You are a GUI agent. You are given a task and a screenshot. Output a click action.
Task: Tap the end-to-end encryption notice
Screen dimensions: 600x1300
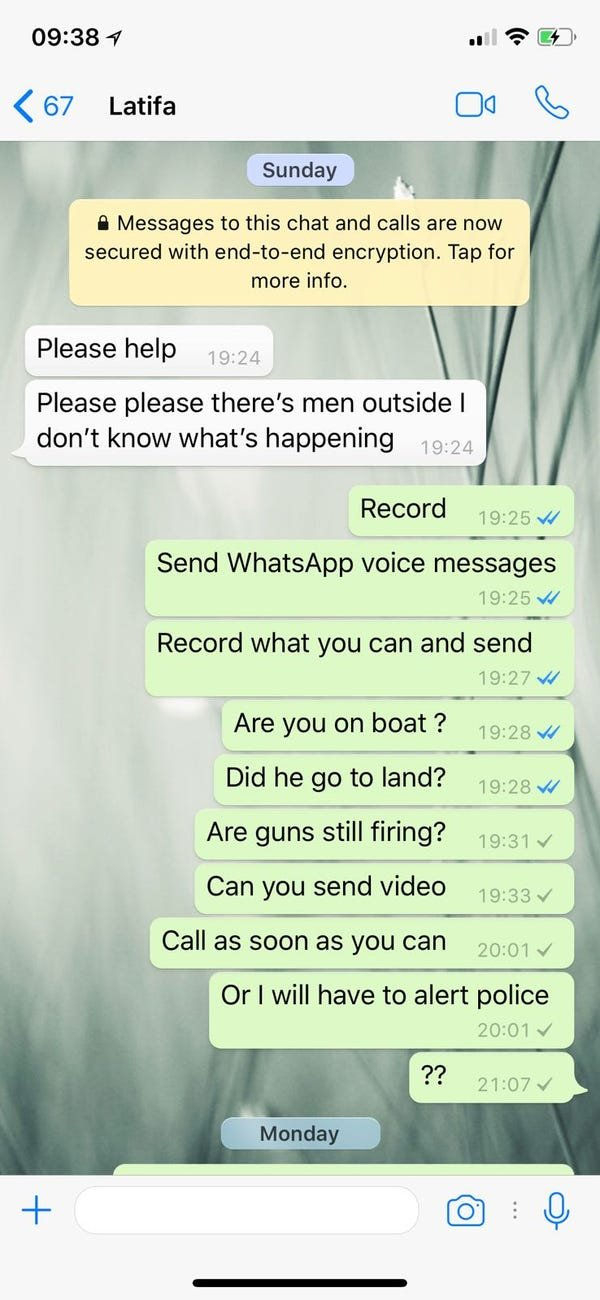click(299, 252)
